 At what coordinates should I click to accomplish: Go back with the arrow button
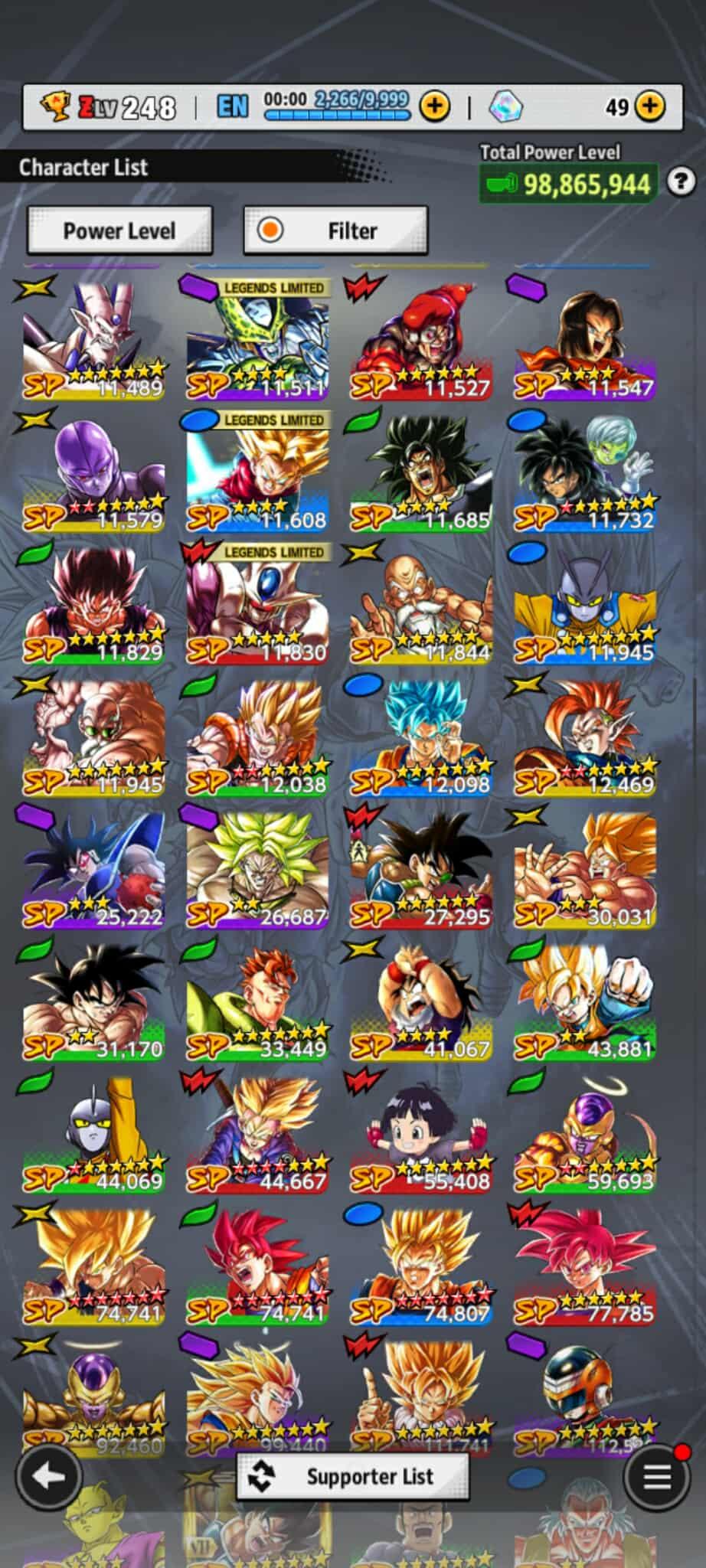tap(49, 1476)
